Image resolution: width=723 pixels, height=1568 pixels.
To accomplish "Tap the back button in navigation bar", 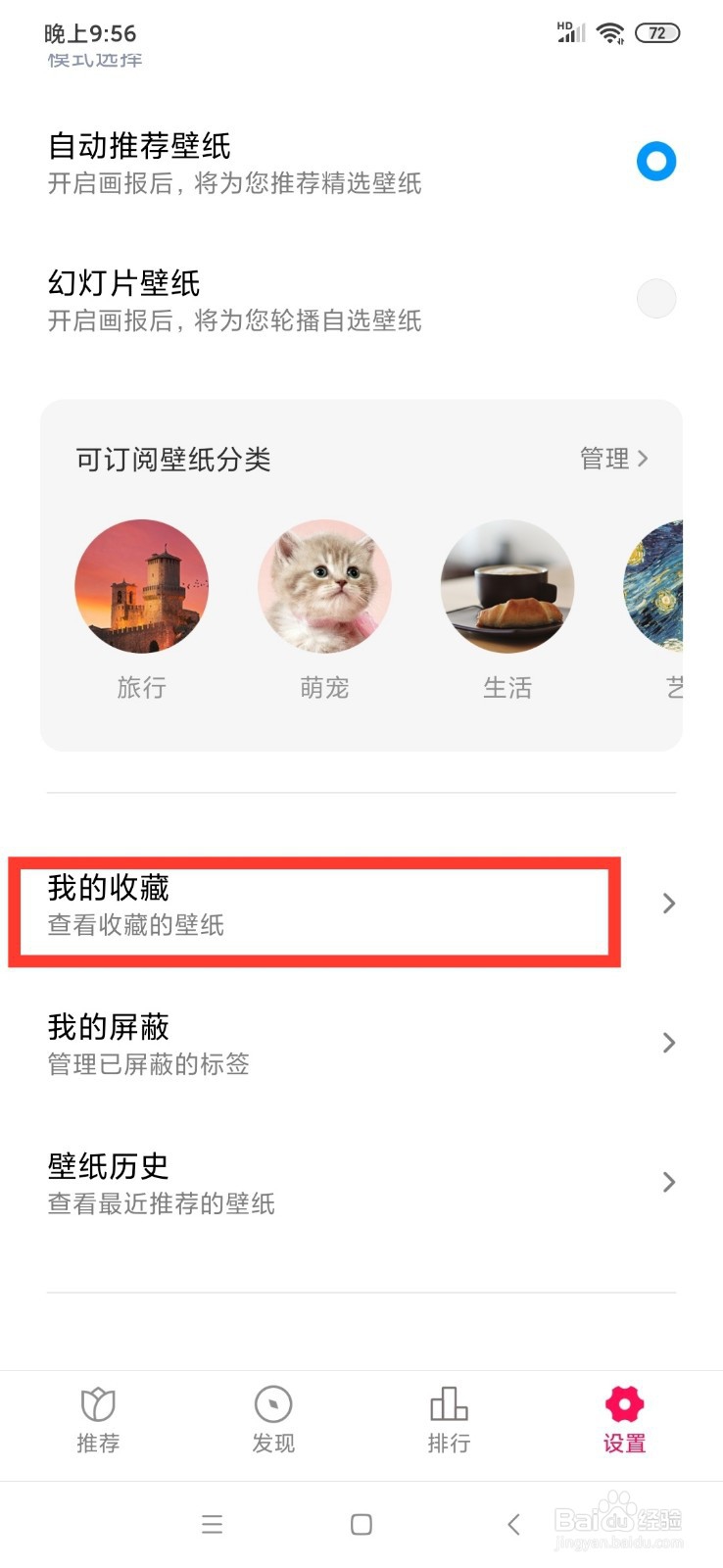I will [513, 1525].
